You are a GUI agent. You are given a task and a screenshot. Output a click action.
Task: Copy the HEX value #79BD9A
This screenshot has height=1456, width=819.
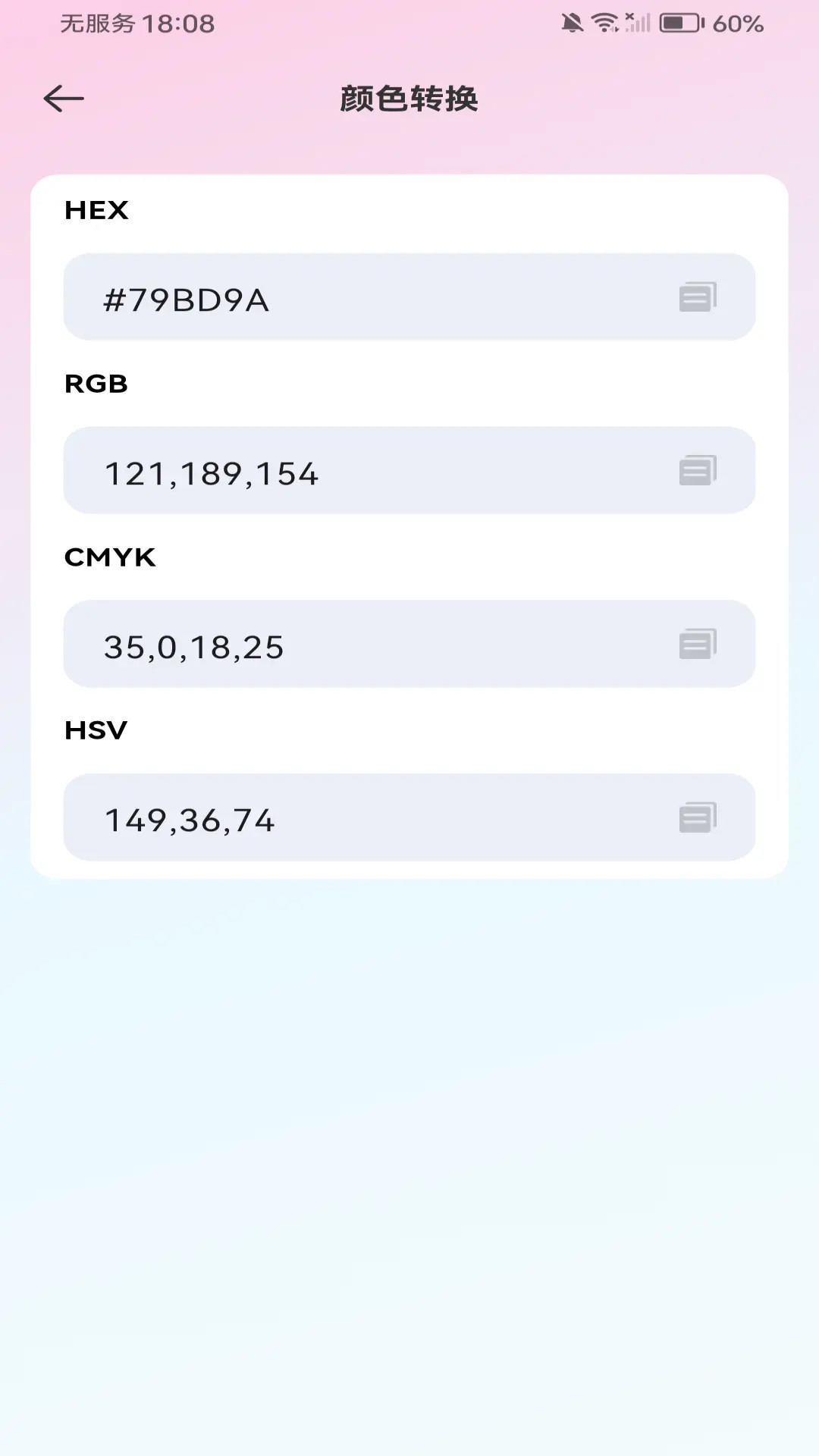698,297
